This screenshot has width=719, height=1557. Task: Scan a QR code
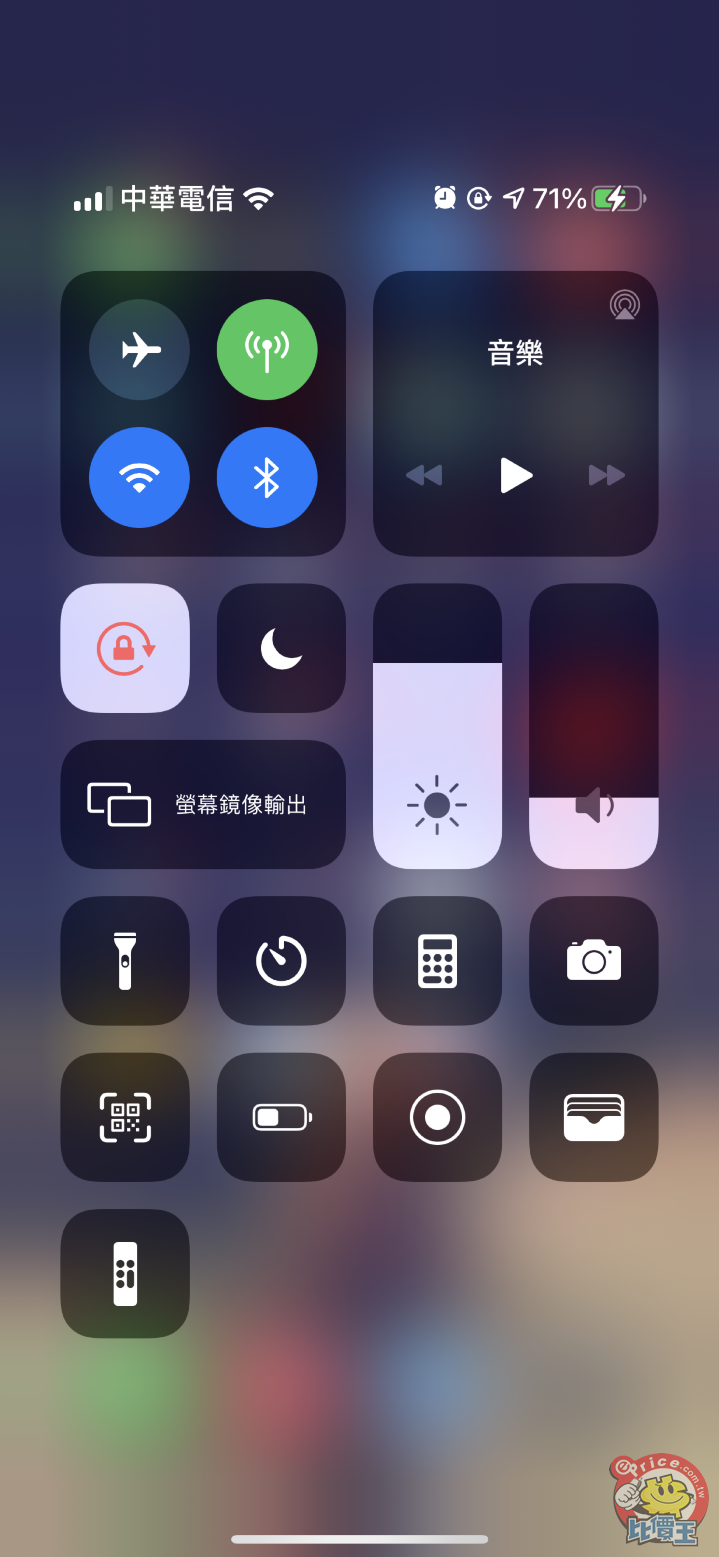pos(125,1117)
